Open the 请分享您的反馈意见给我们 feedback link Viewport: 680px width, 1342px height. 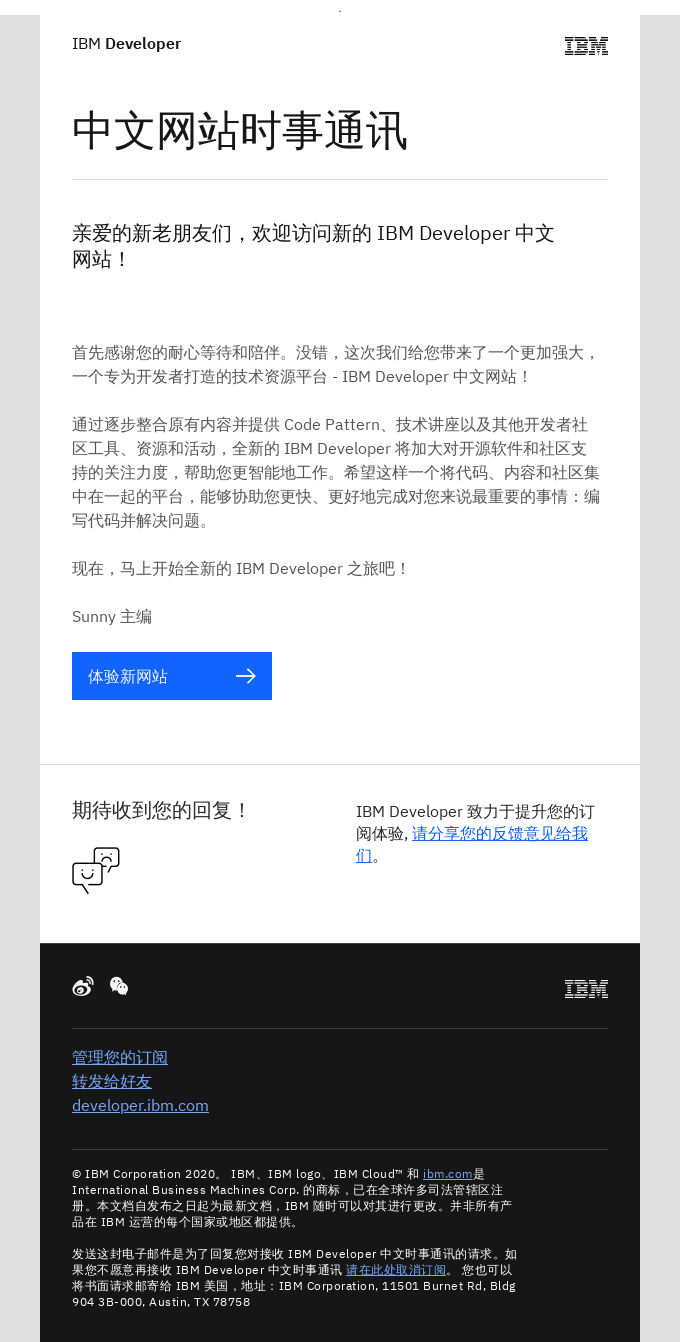(x=499, y=833)
